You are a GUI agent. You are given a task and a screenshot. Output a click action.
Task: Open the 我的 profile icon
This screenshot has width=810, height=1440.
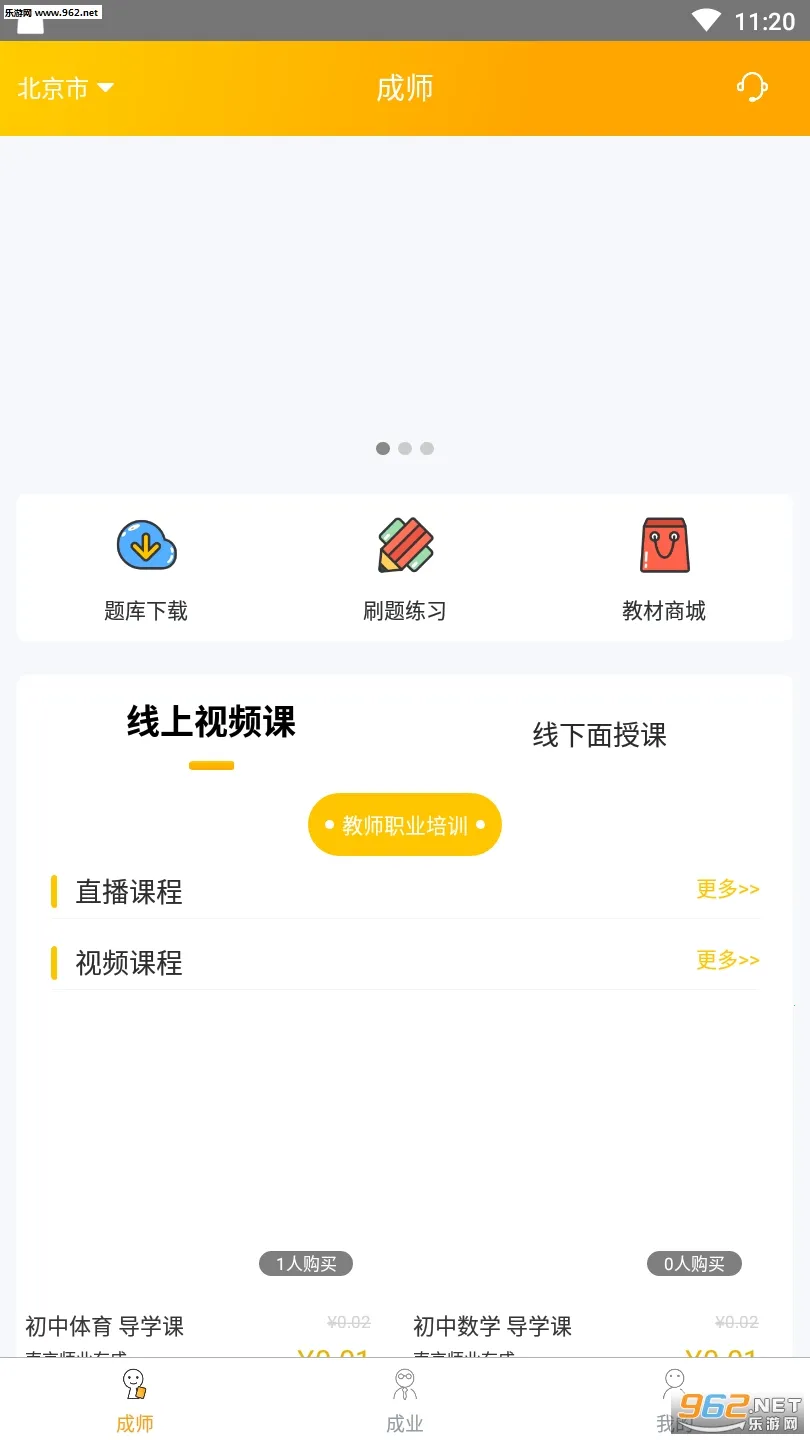(675, 1385)
